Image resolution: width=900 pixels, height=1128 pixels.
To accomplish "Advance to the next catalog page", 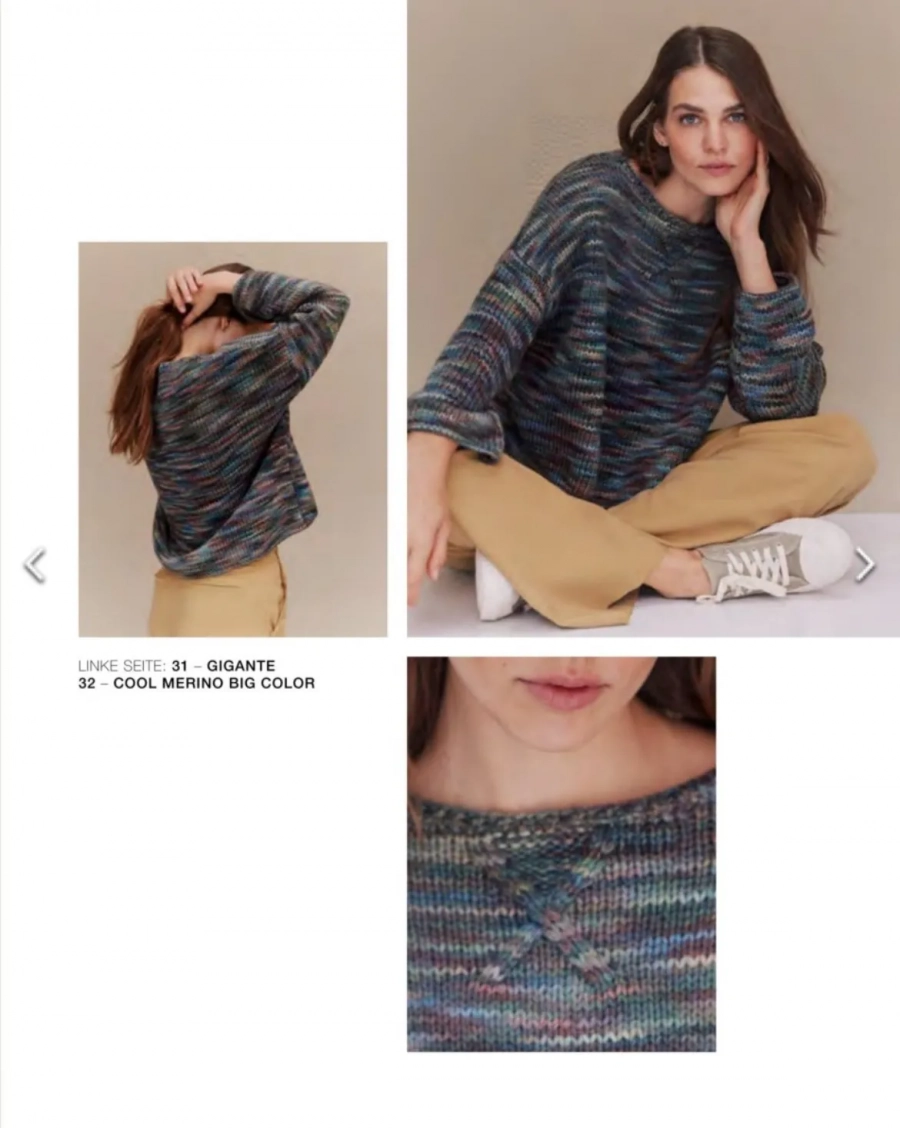I will point(864,565).
